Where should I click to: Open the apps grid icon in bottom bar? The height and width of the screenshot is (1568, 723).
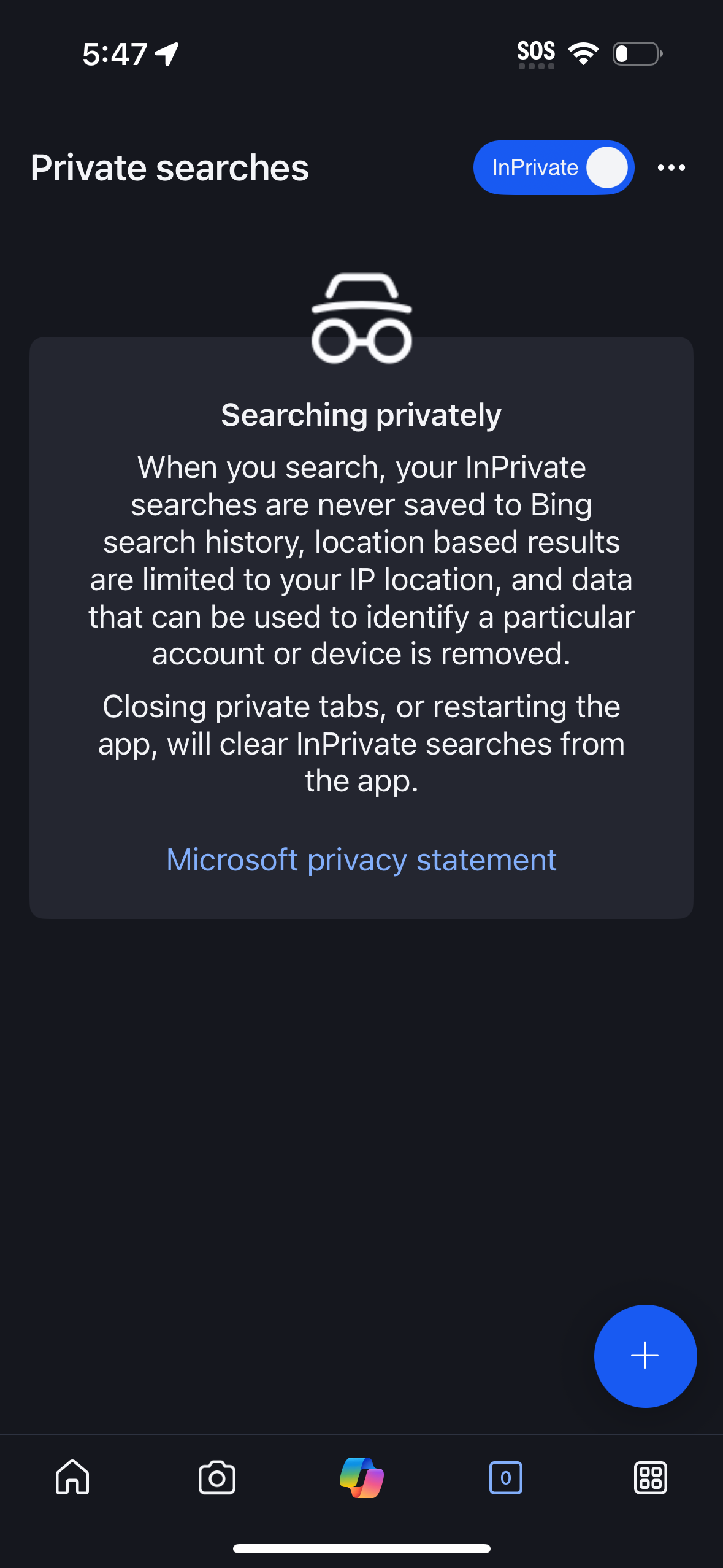651,1477
